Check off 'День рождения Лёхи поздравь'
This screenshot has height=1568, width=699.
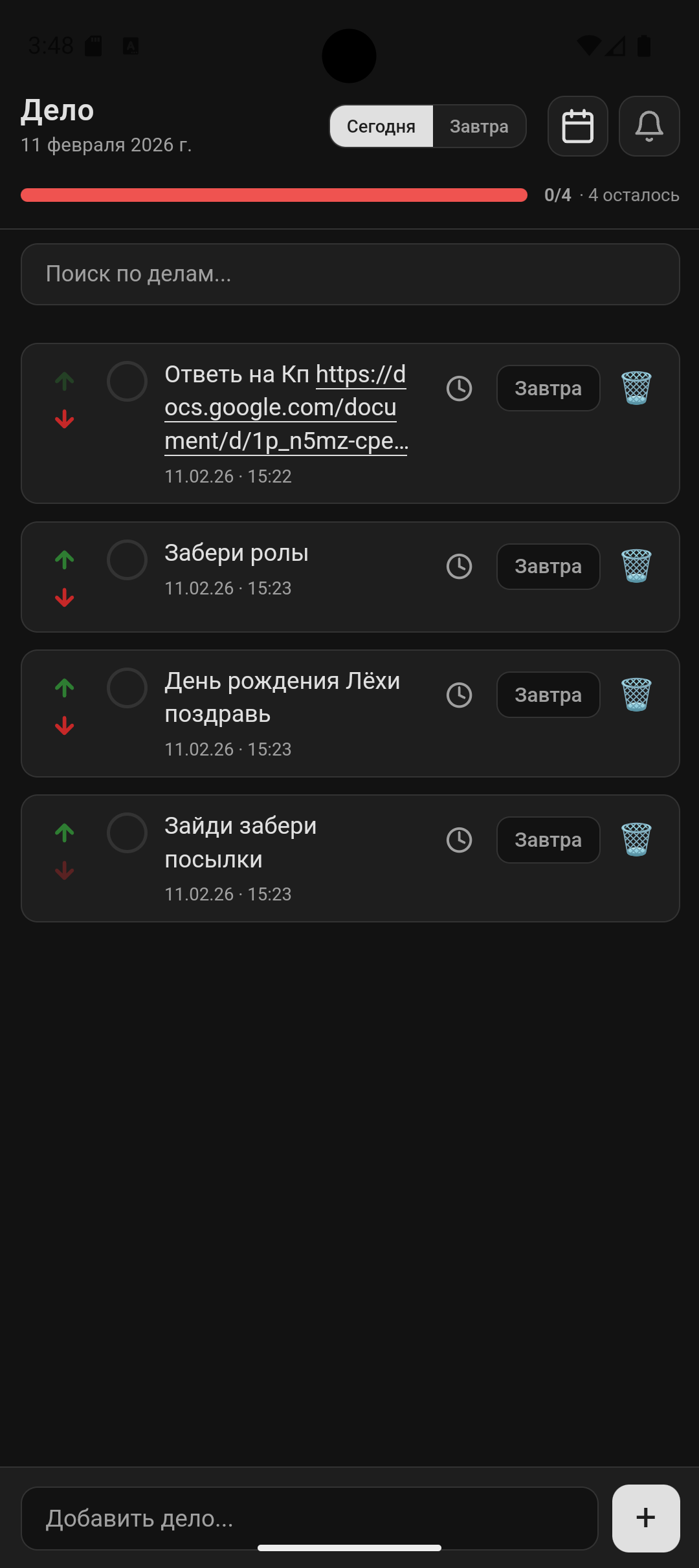tap(128, 688)
